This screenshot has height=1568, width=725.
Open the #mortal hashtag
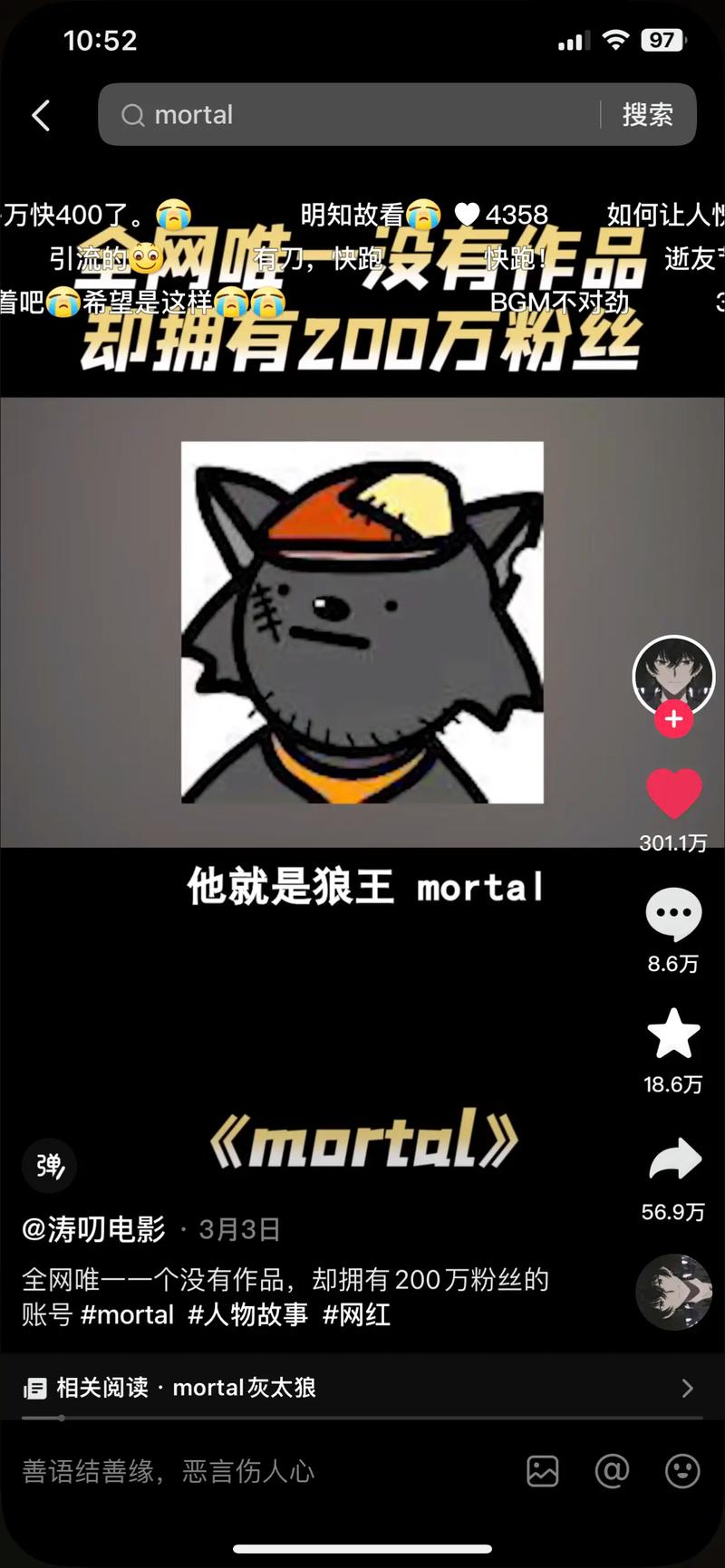(x=127, y=1314)
